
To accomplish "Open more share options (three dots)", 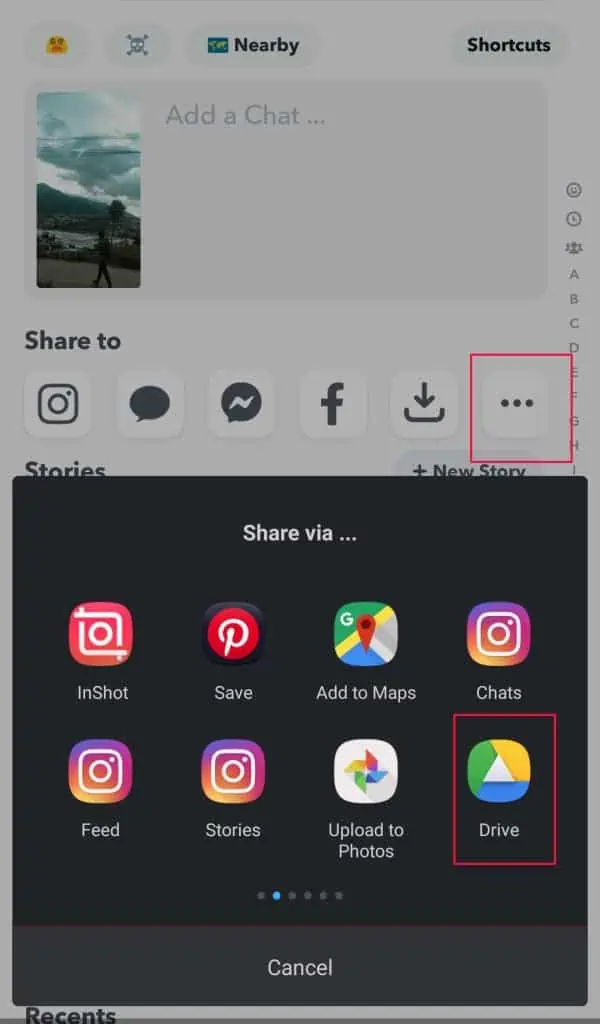I will tap(516, 403).
